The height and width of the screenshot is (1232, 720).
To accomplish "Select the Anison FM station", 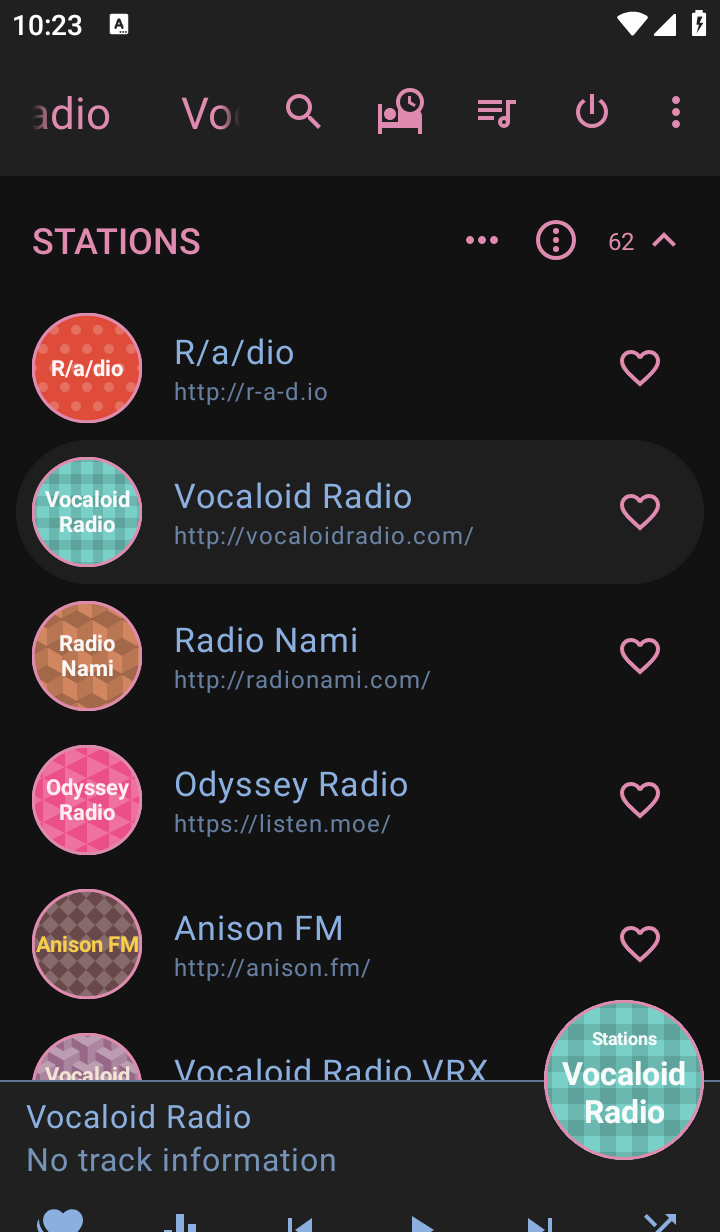I will 300,944.
